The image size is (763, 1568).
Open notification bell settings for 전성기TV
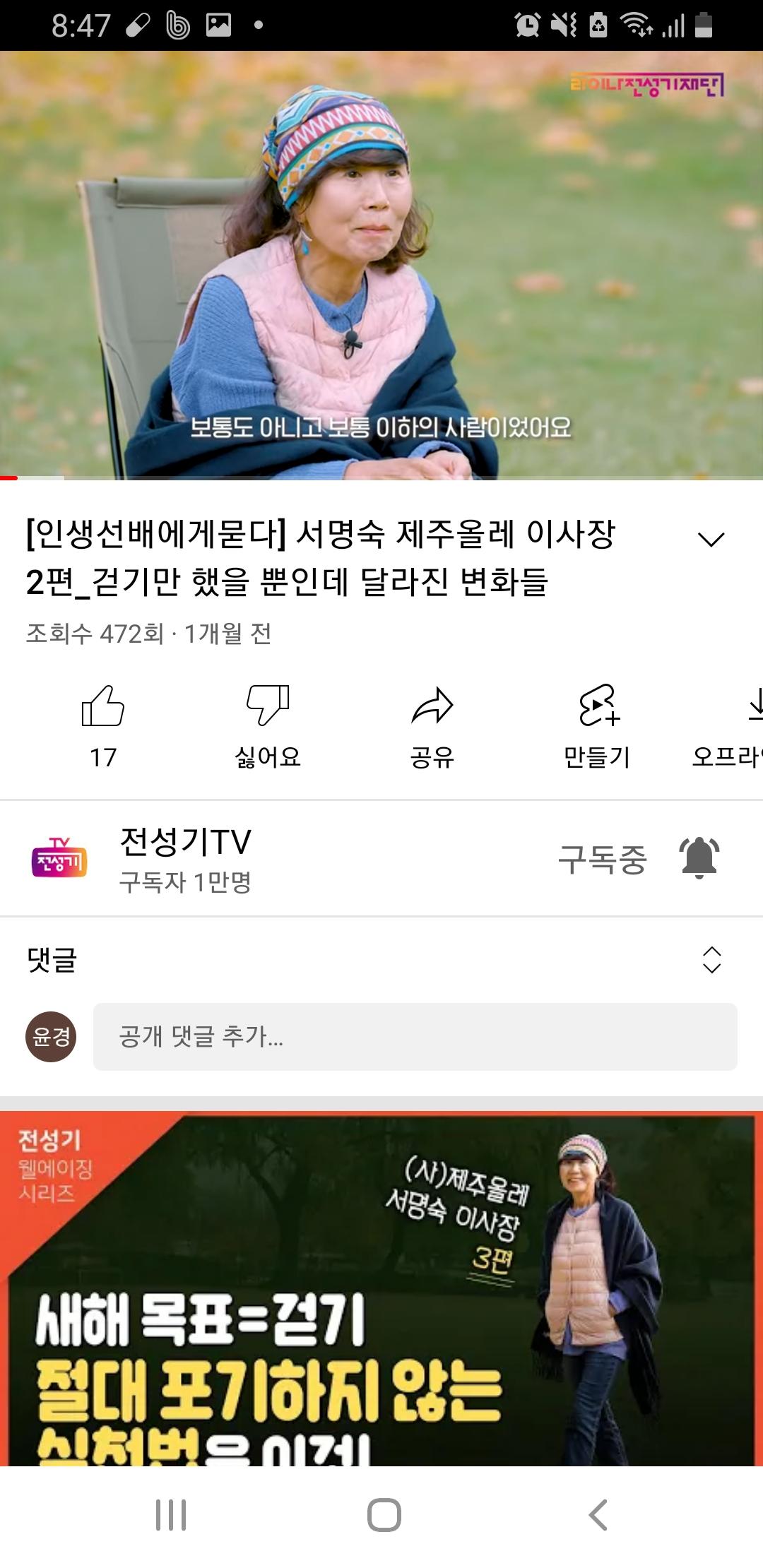pyautogui.click(x=699, y=857)
